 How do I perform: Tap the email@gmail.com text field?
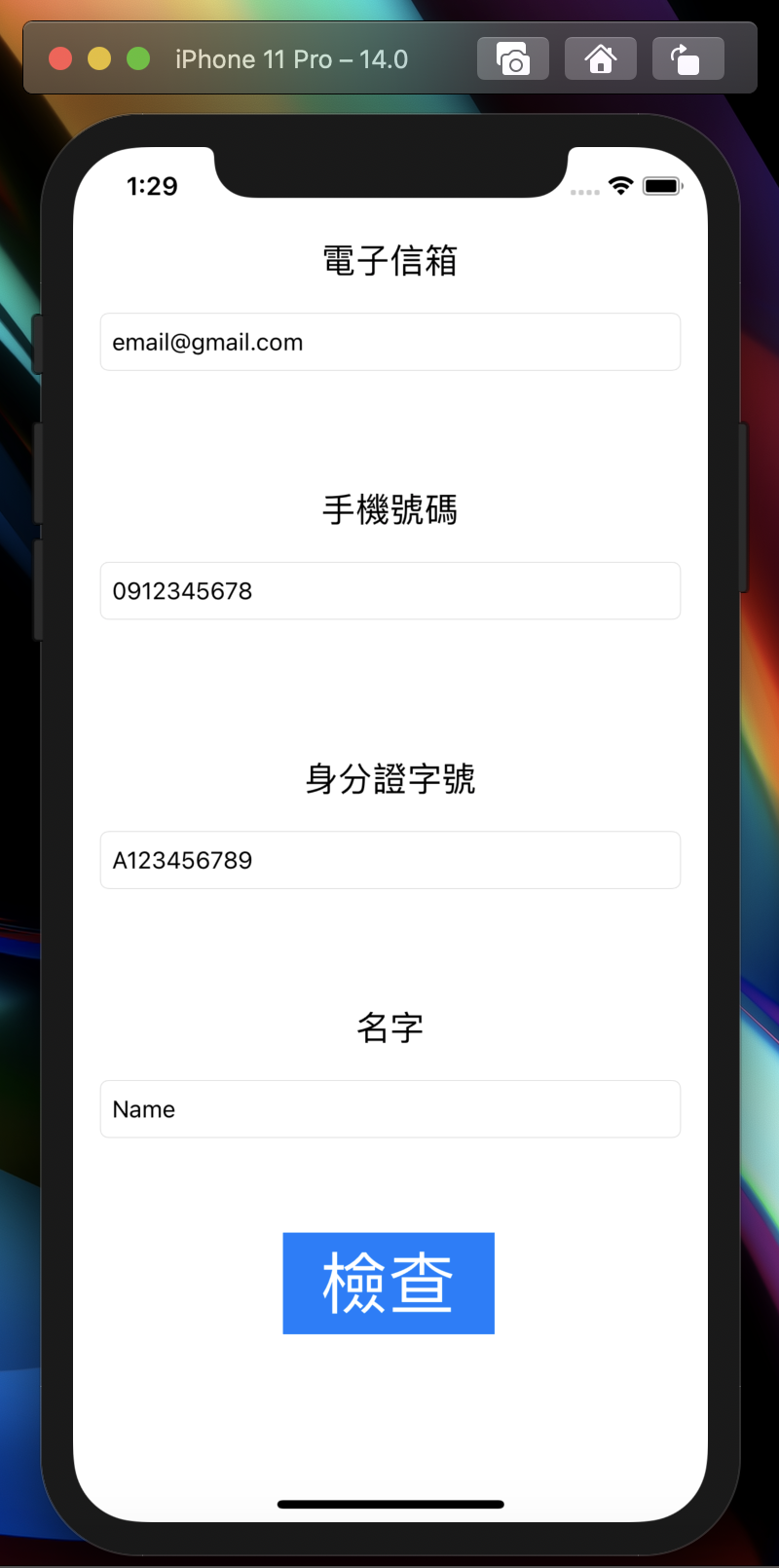[389, 342]
